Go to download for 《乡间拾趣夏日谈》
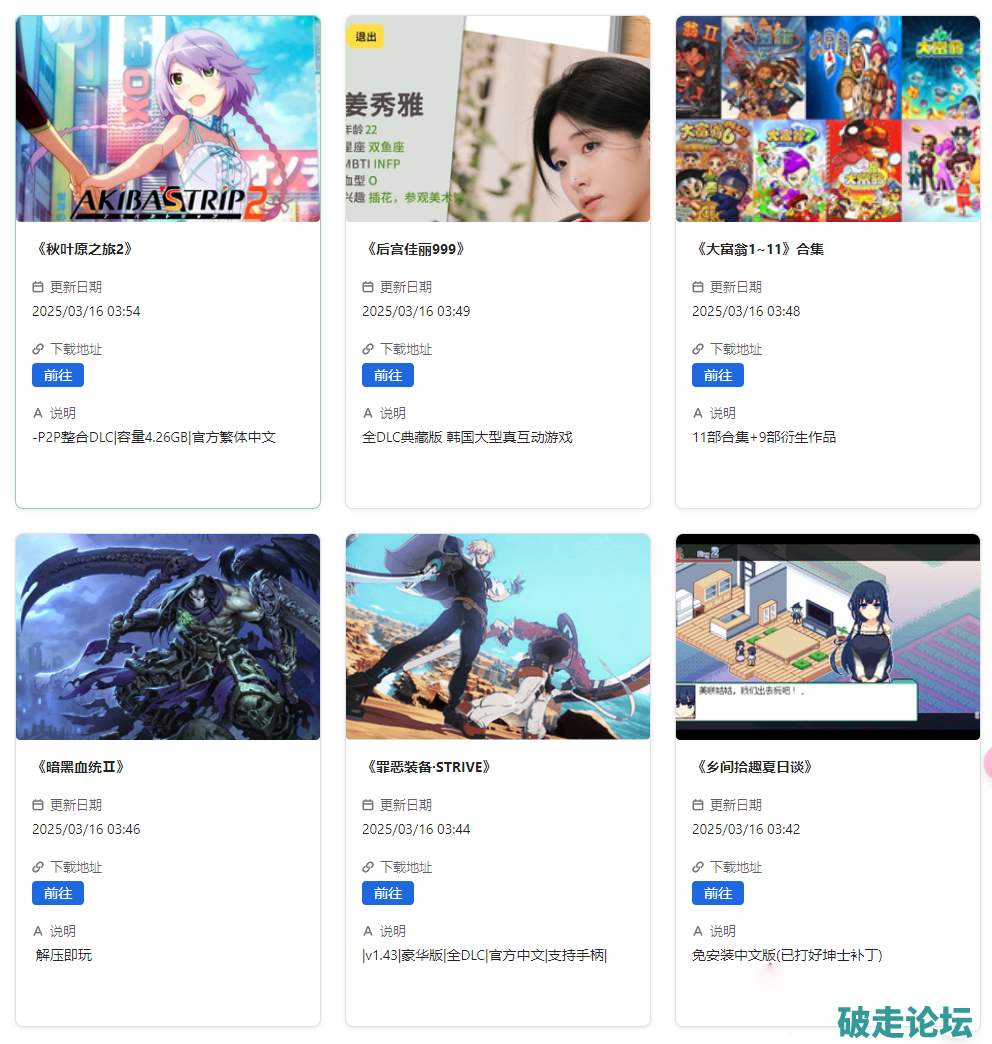Viewport: 992px width, 1044px height. tap(718, 893)
